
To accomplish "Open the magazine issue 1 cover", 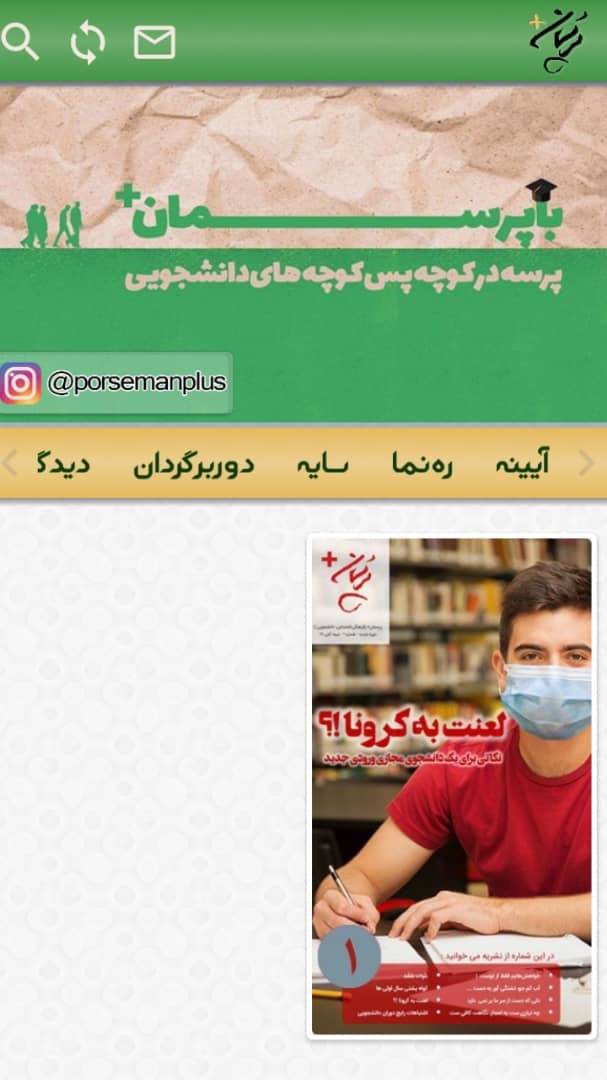I will point(451,787).
